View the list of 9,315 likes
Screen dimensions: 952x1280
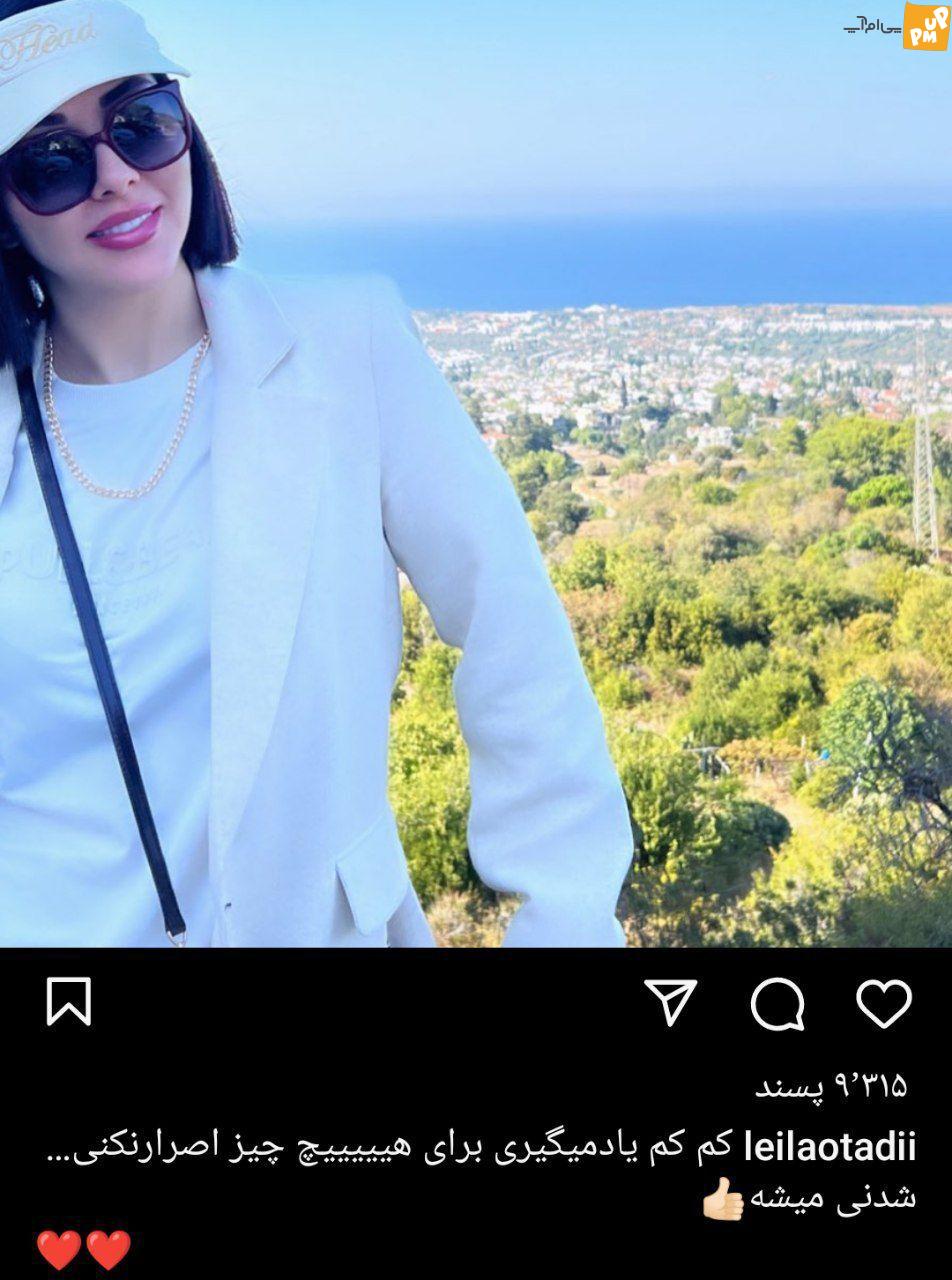(x=831, y=1087)
